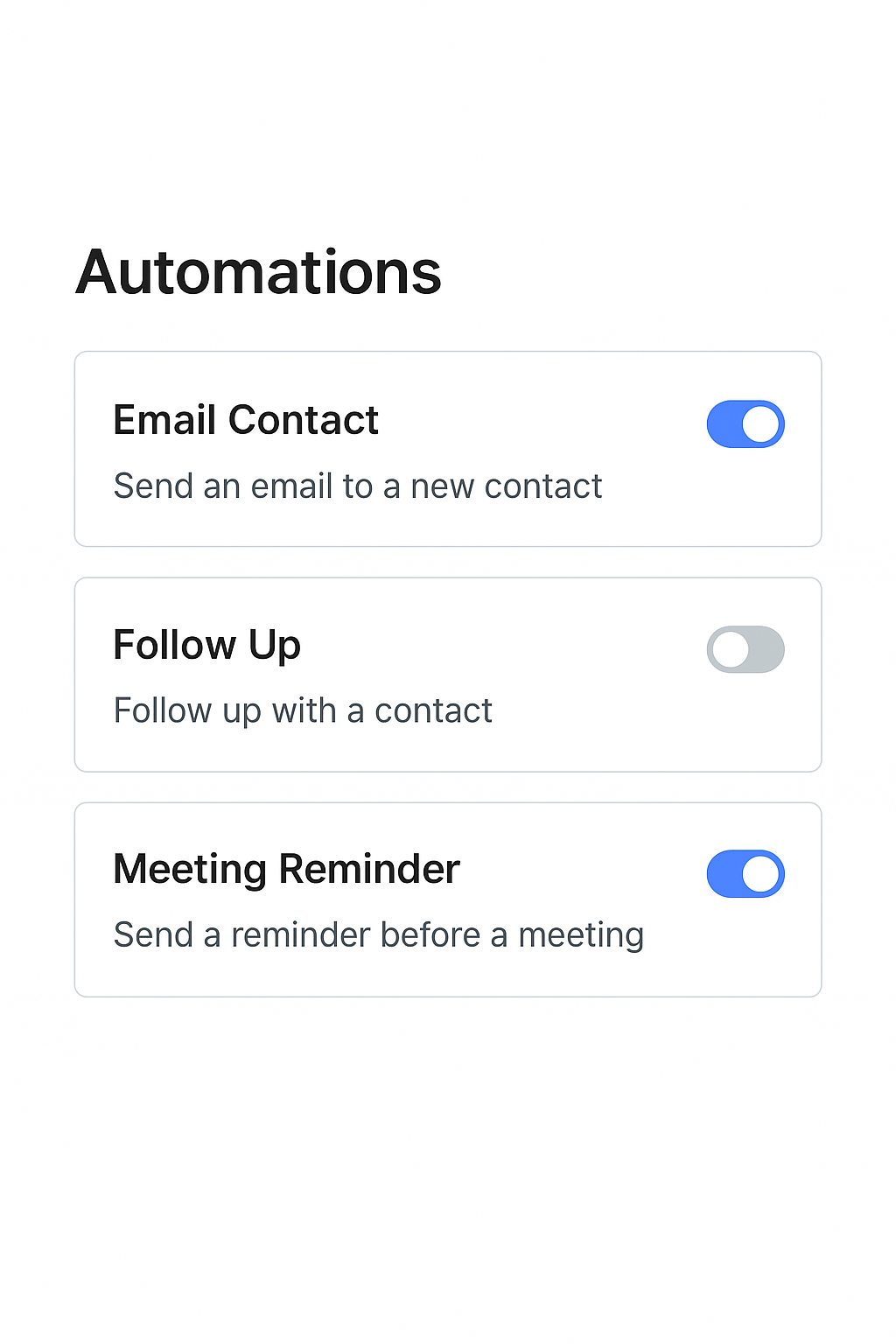Disable the Email Contact automation toggle

[745, 424]
